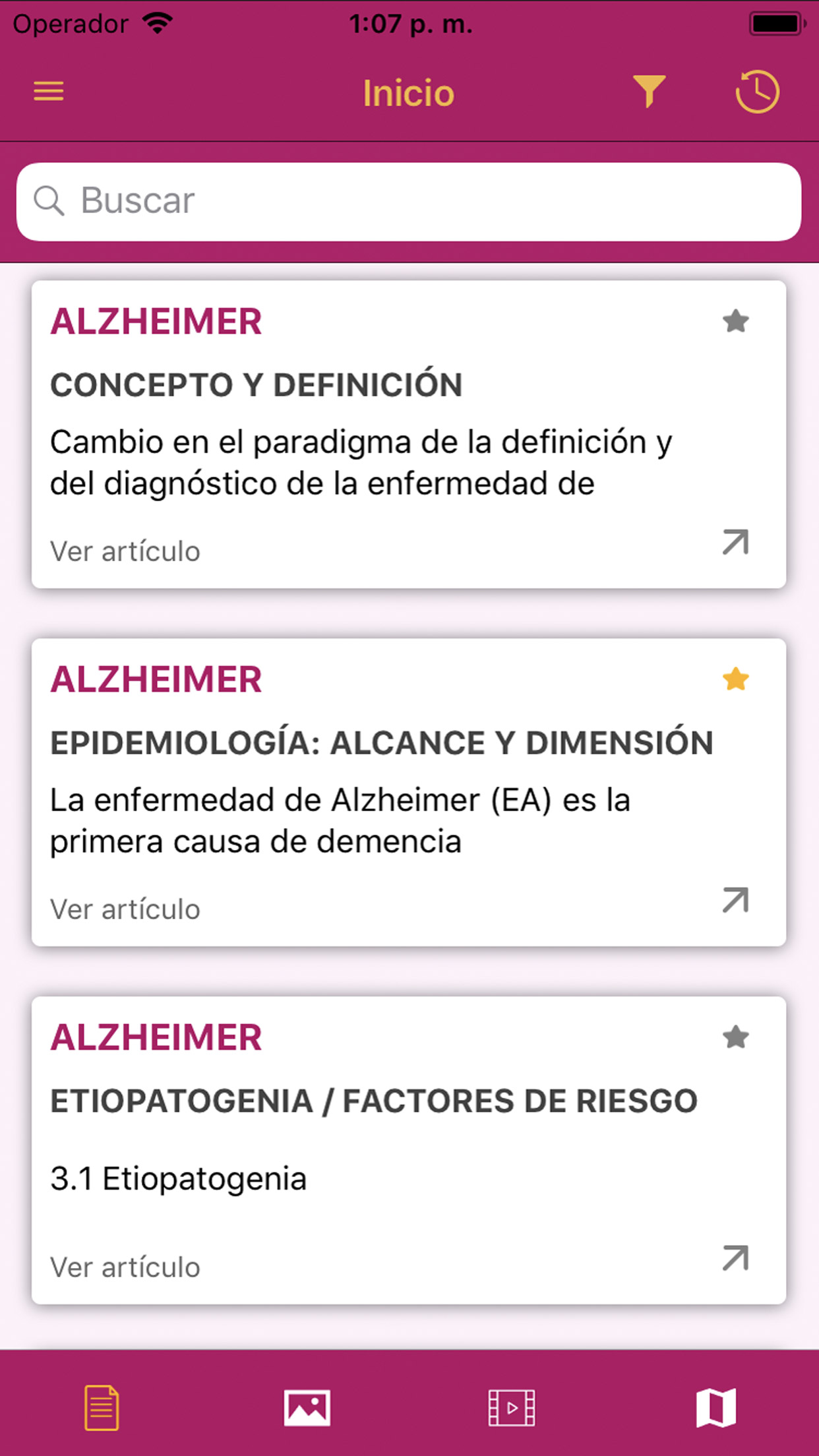Switch to the videos tab
Viewport: 819px width, 1456px height.
(512, 1408)
